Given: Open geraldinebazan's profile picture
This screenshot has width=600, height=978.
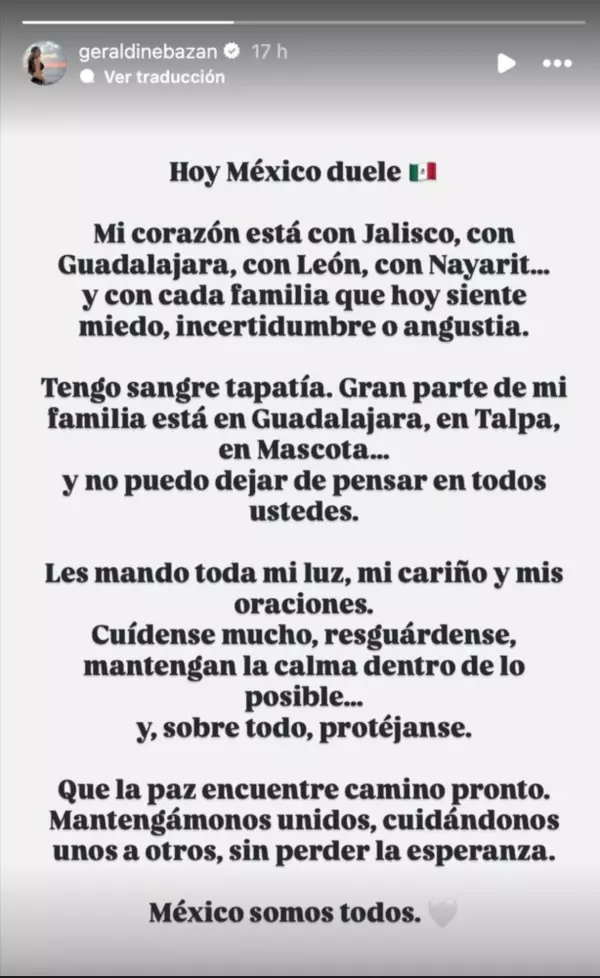Looking at the screenshot, I should 45,63.
